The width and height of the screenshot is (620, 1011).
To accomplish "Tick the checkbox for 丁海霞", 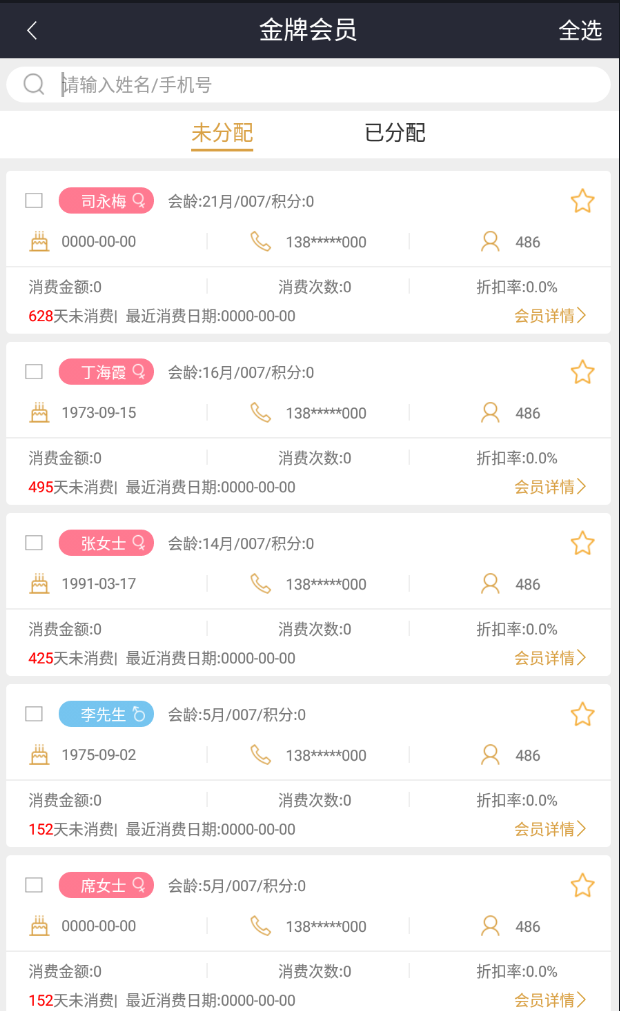I will coord(34,372).
